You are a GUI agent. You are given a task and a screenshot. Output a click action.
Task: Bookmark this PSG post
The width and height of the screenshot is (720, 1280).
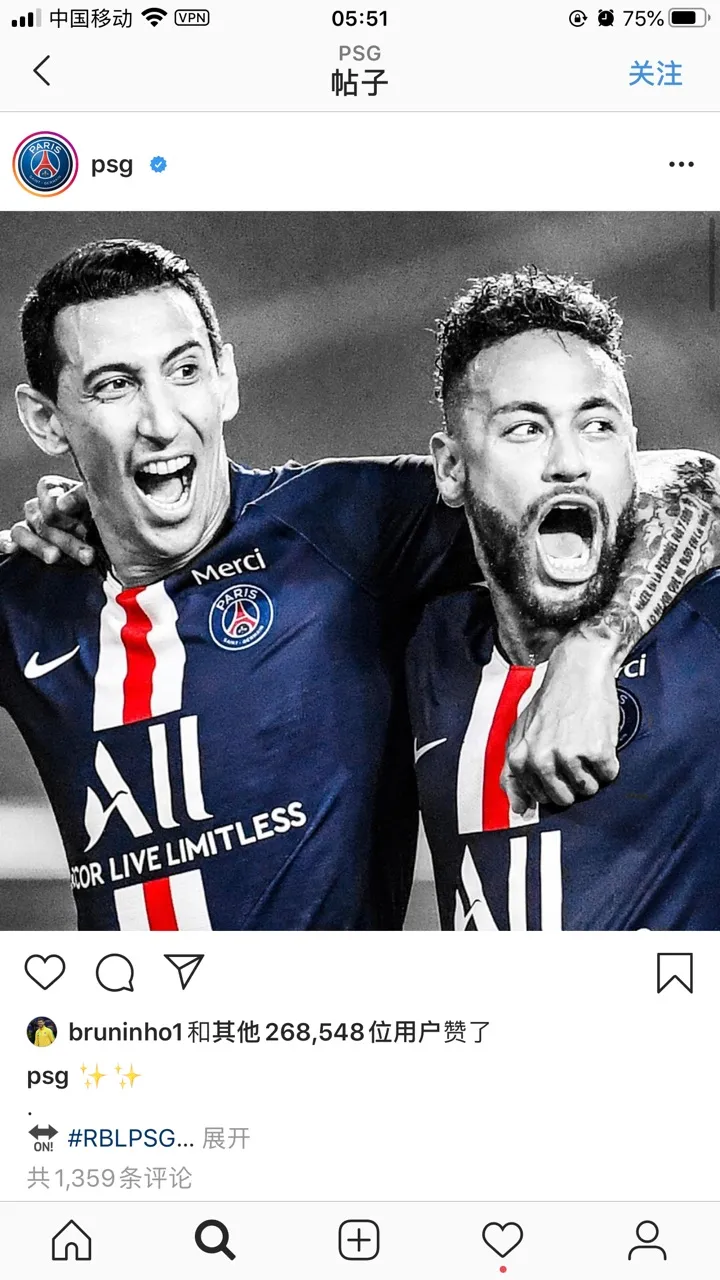(x=674, y=972)
